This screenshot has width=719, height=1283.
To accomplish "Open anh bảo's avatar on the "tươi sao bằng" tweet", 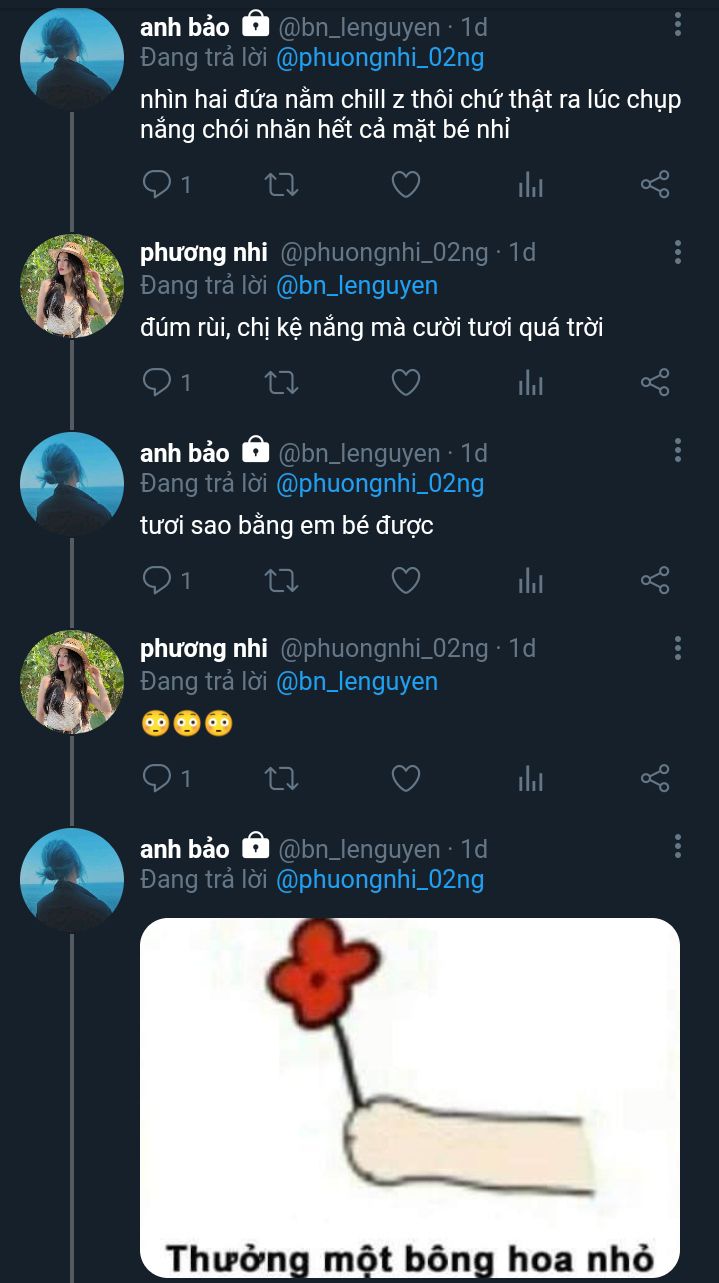I will (x=72, y=484).
